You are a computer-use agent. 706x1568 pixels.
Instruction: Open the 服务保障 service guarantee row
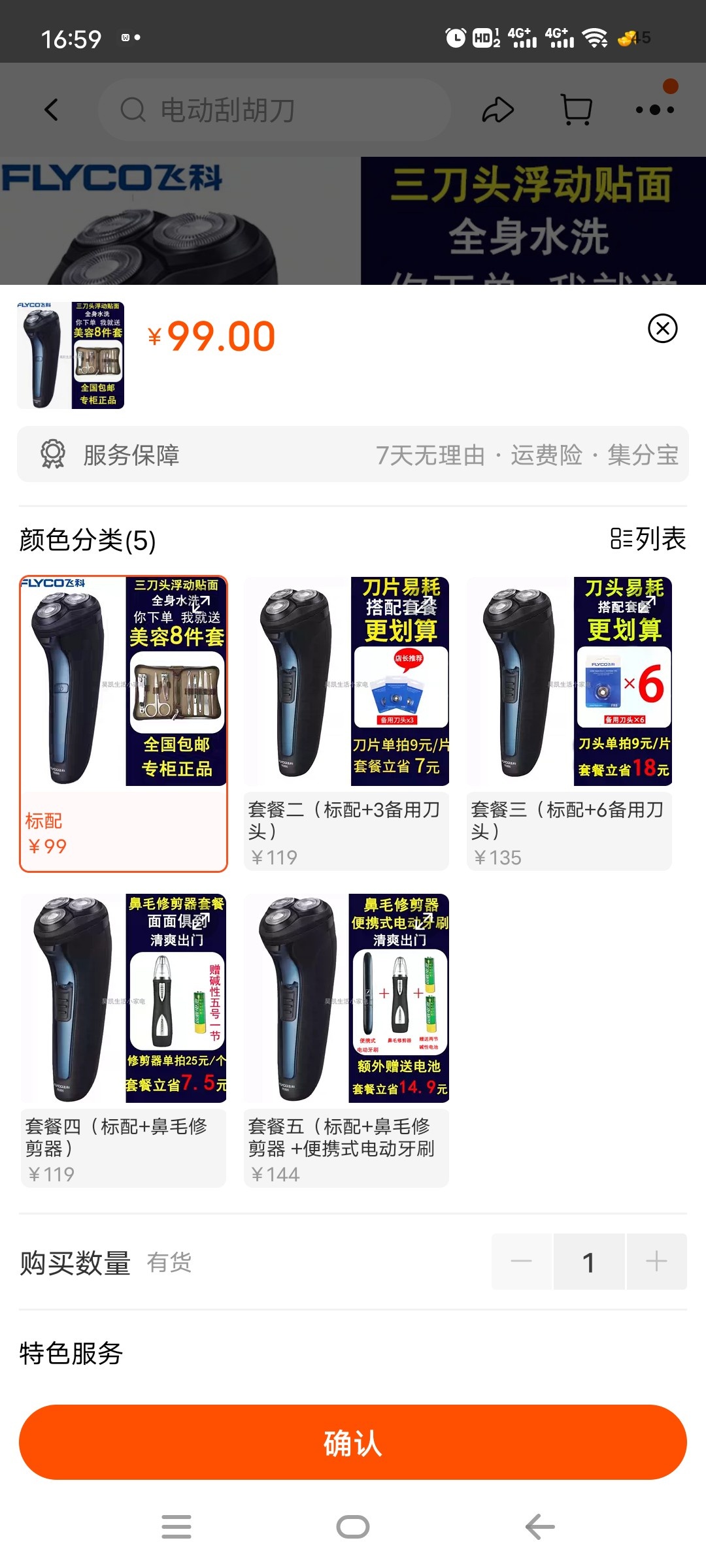tap(353, 455)
